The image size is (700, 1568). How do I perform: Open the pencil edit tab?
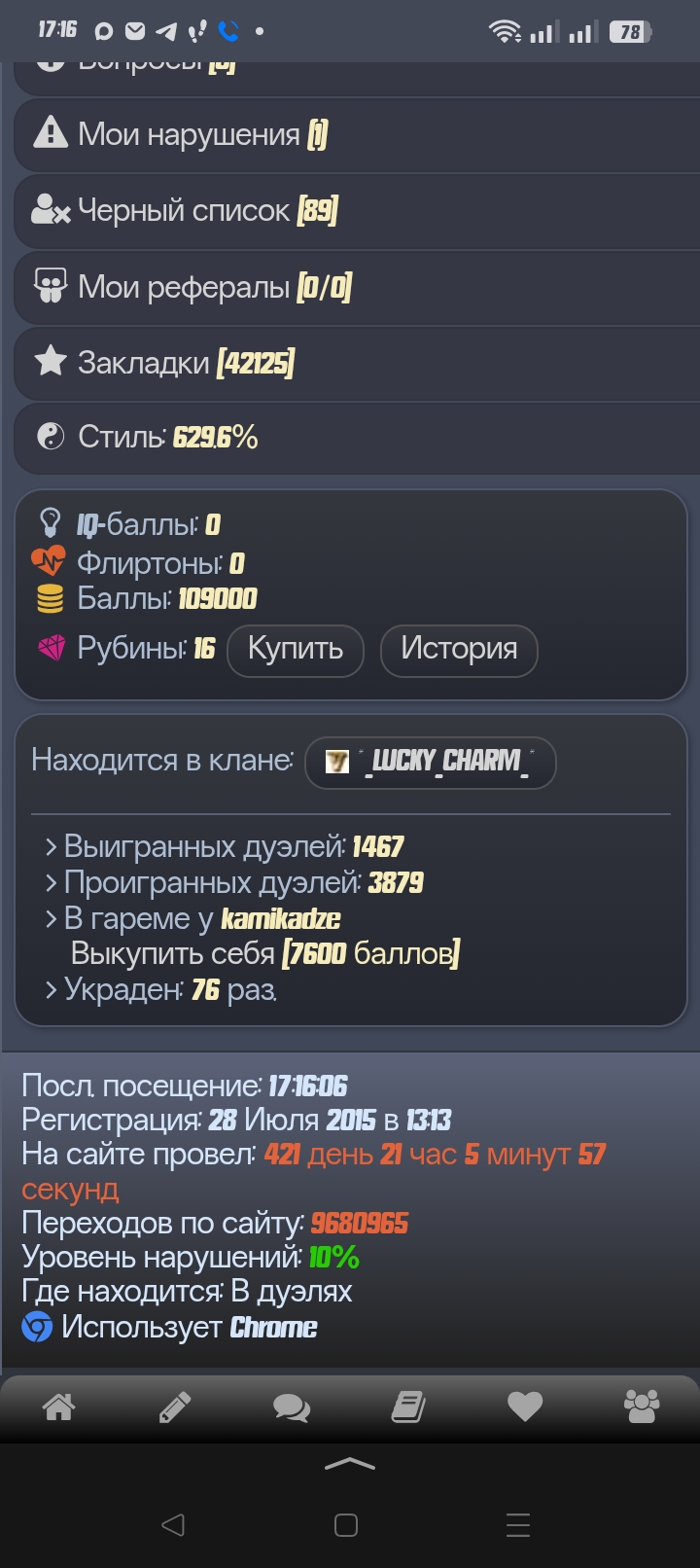(175, 1407)
